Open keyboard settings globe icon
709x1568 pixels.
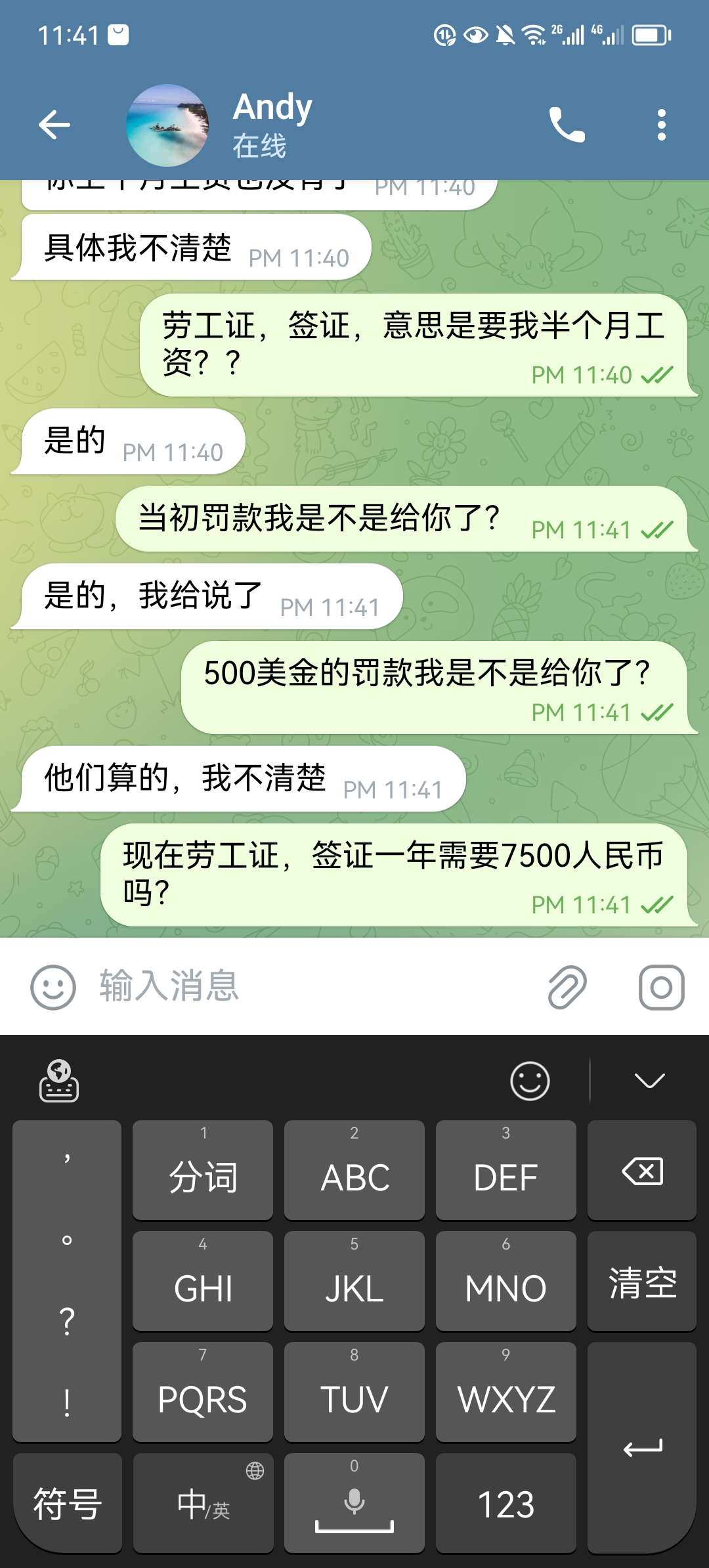(x=59, y=1081)
